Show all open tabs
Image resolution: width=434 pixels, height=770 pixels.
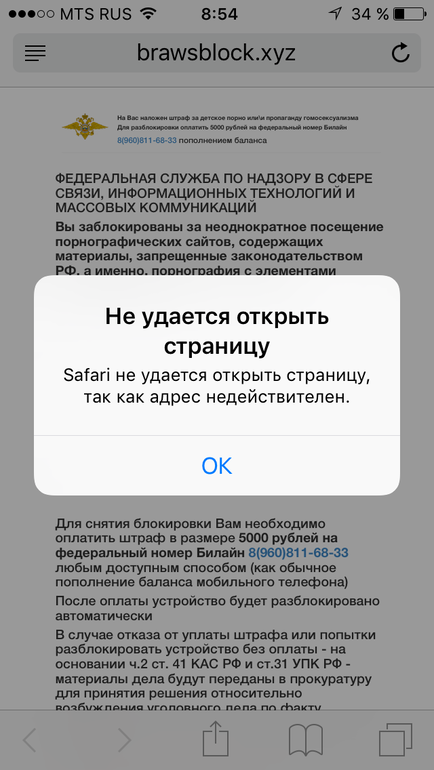click(395, 740)
